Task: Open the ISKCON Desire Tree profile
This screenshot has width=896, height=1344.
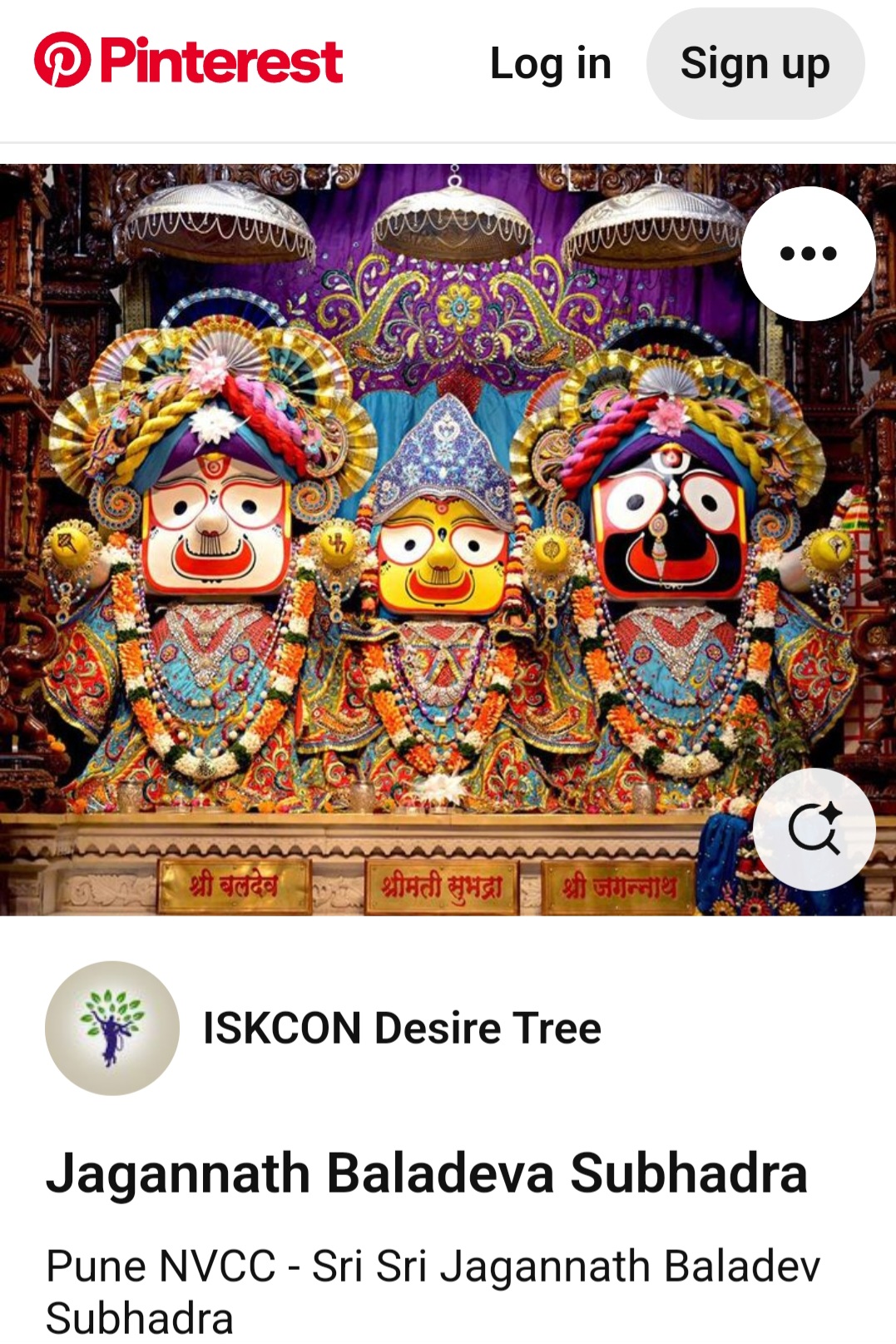Action: pyautogui.click(x=402, y=1028)
